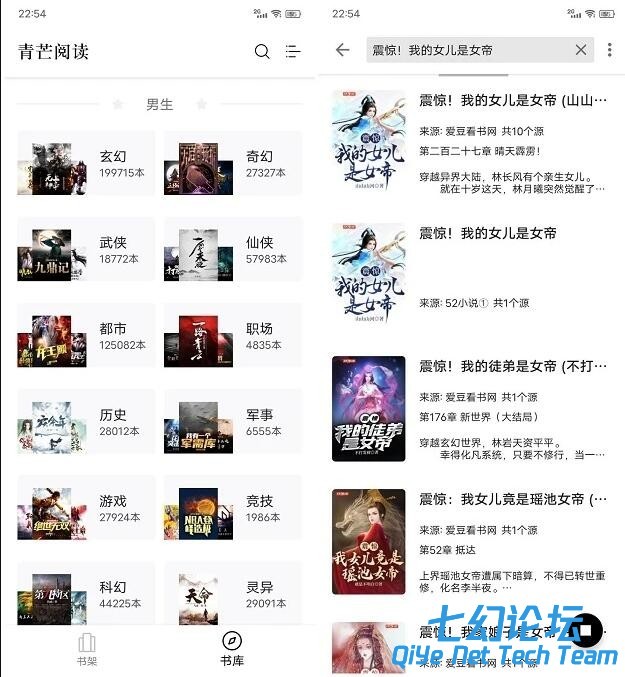This screenshot has width=625, height=677.
Task: View 竞技 category books
Action: 233,507
